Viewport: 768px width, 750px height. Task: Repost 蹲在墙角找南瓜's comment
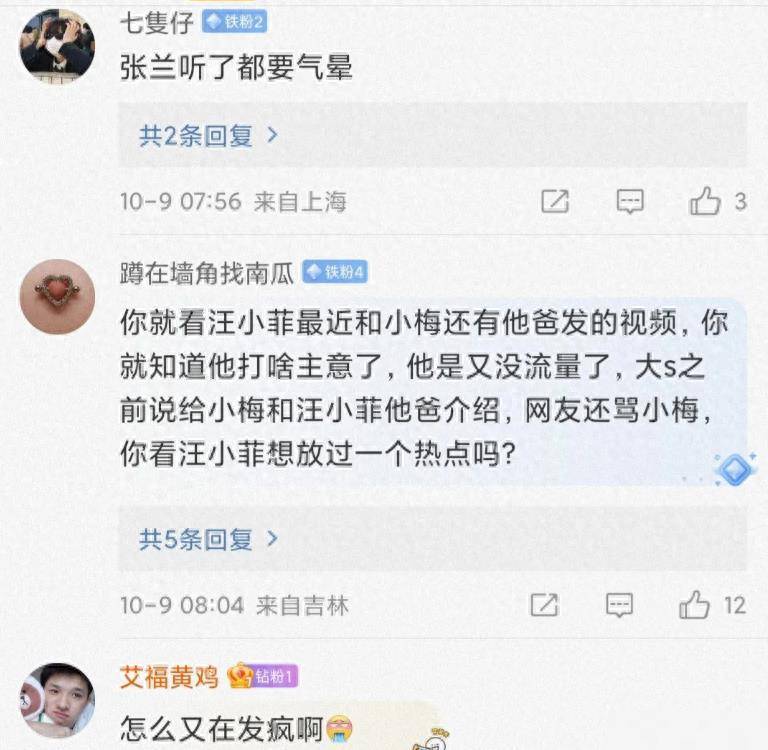coord(544,604)
